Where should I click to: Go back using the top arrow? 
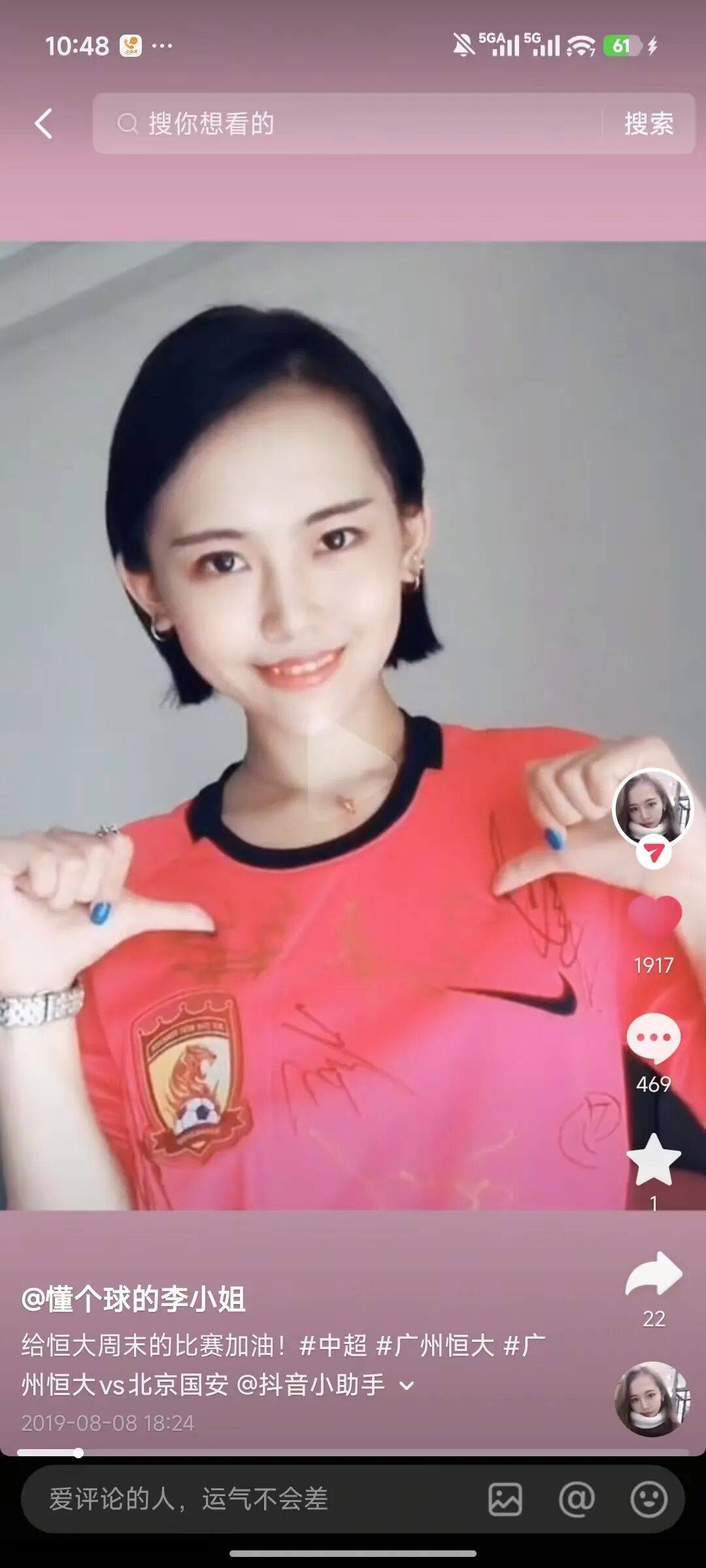43,123
